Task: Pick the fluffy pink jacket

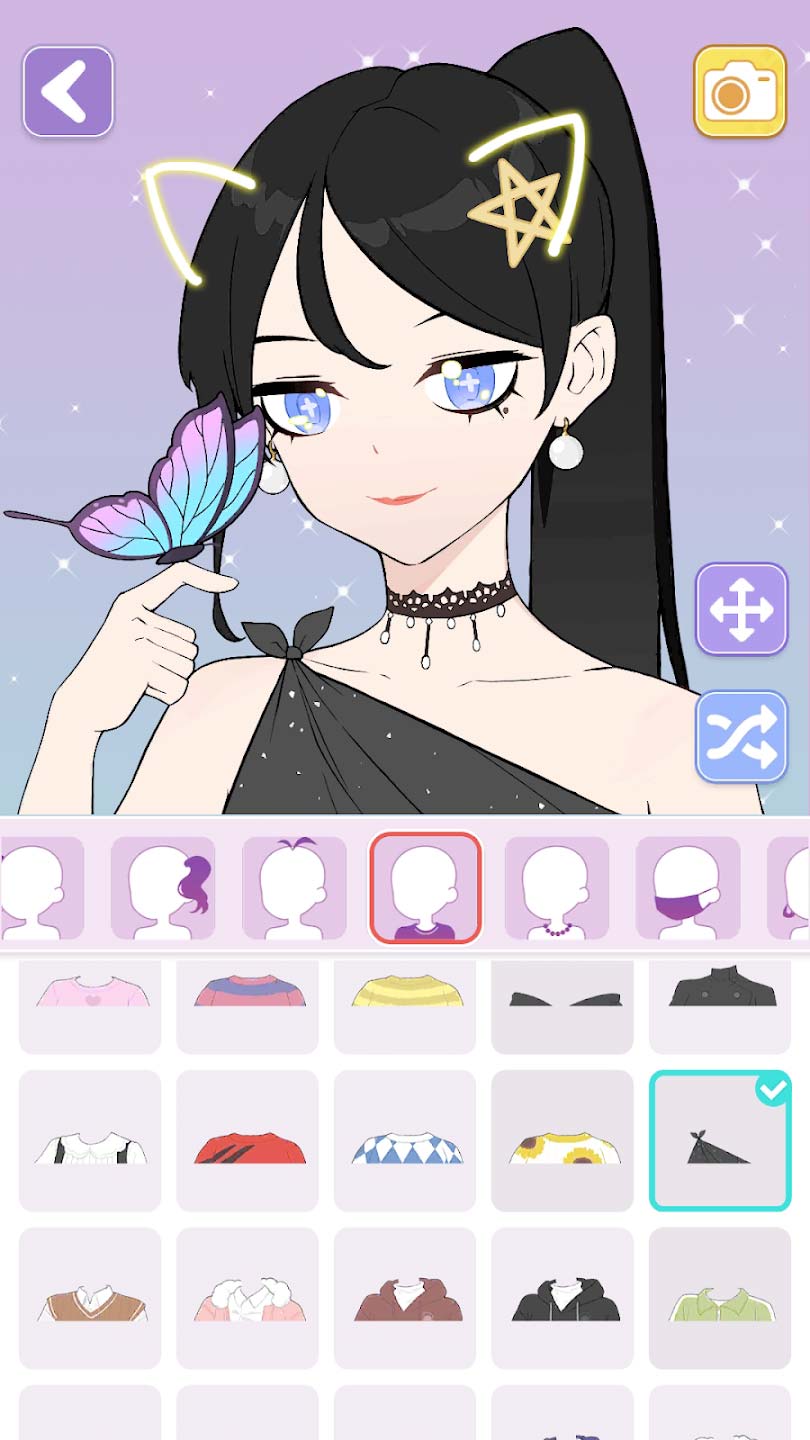Action: click(247, 1297)
